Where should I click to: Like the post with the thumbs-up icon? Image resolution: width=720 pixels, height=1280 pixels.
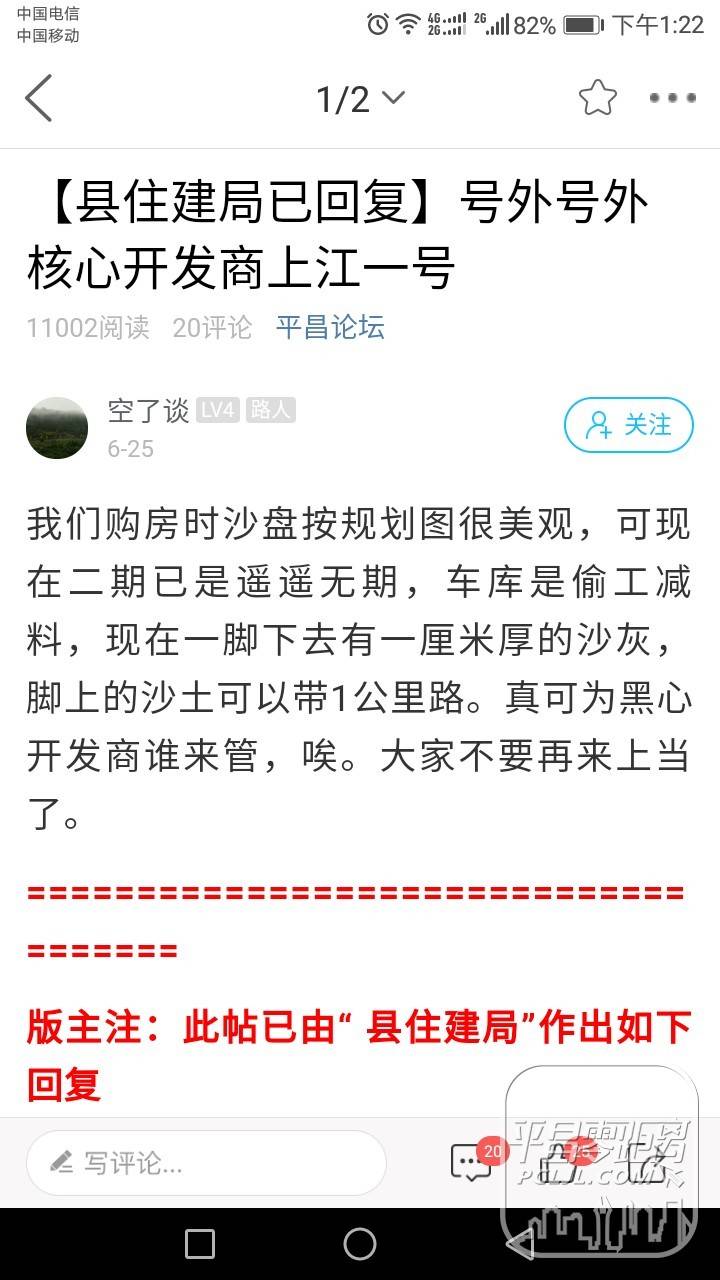[x=557, y=1162]
